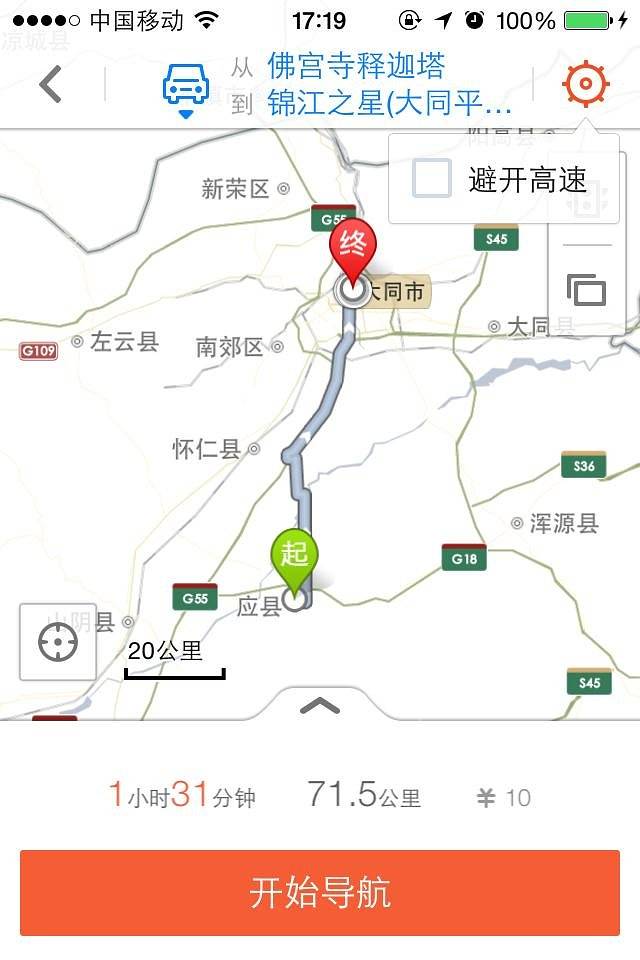The width and height of the screenshot is (640, 960).
Task: Tap the orange route preferences icon
Action: click(x=586, y=84)
